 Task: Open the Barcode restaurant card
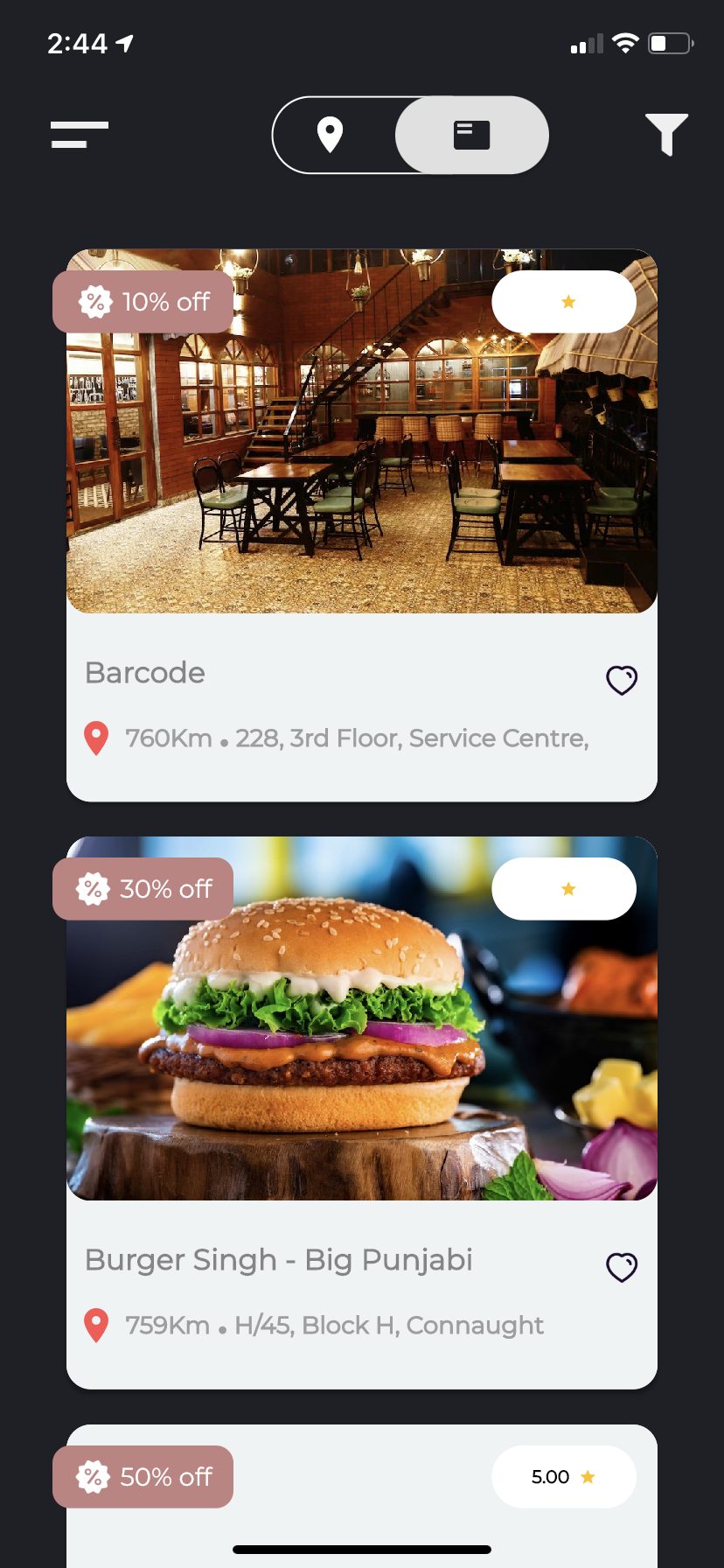click(x=362, y=525)
